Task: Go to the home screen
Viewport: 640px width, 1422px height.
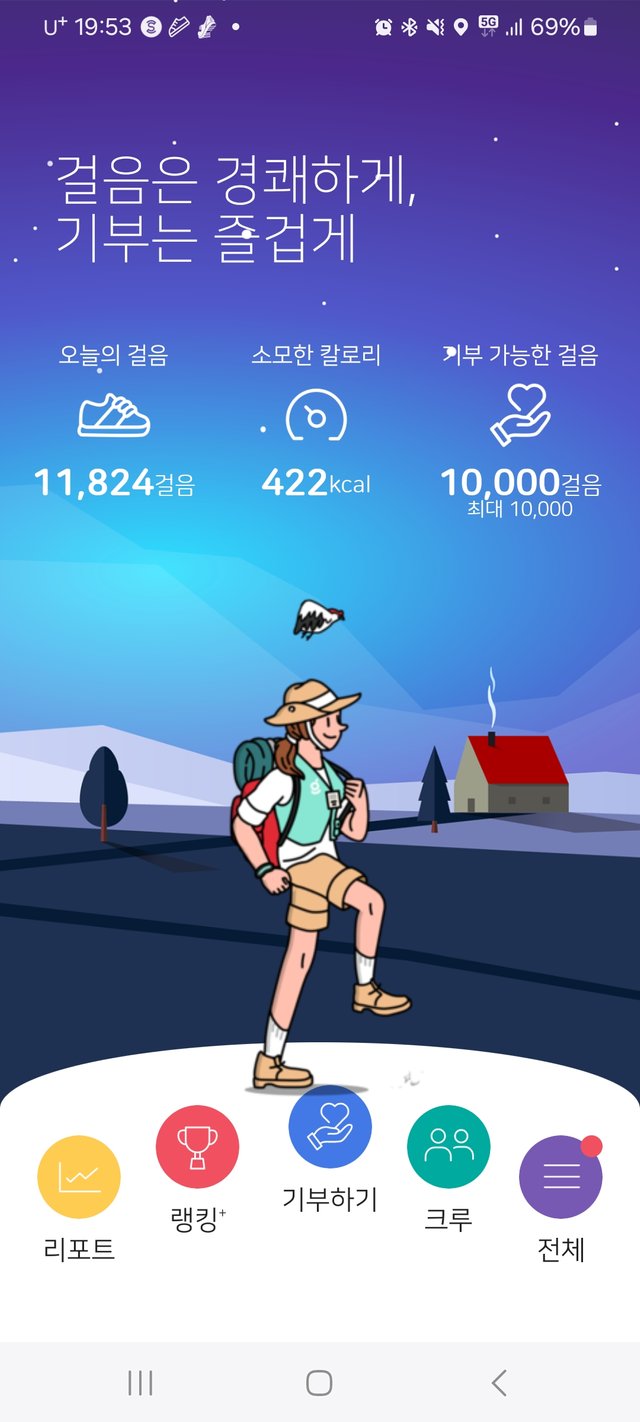Action: [x=319, y=1383]
